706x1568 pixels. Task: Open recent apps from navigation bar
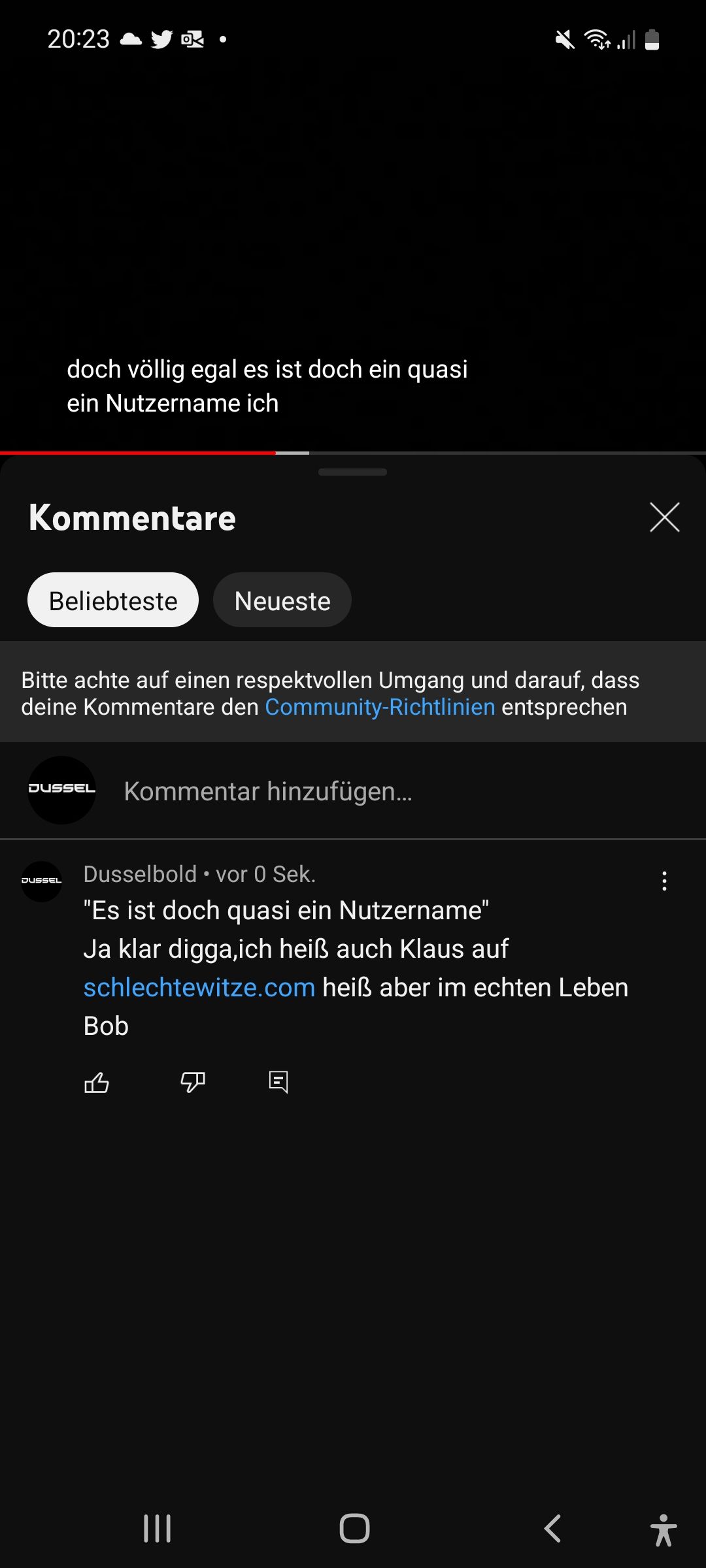tap(157, 1529)
